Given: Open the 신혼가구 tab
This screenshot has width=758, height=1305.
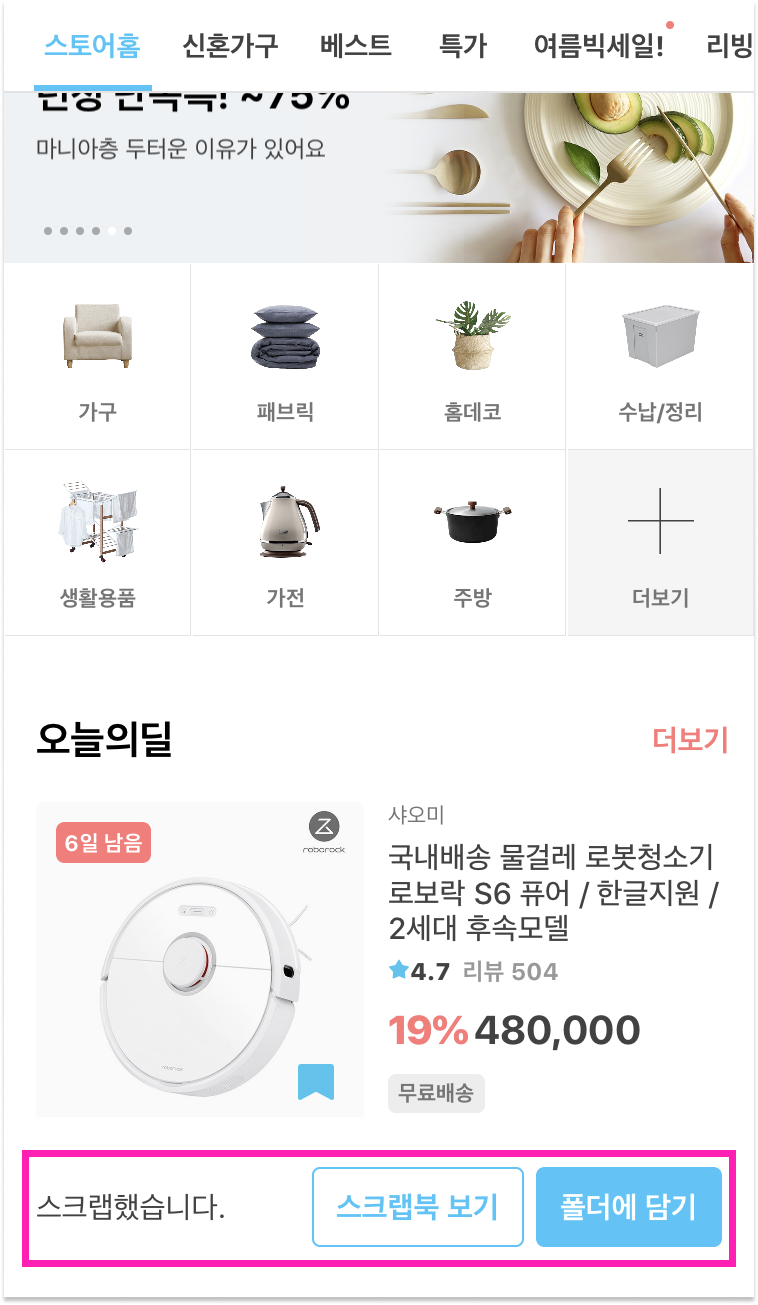Looking at the screenshot, I should point(231,45).
